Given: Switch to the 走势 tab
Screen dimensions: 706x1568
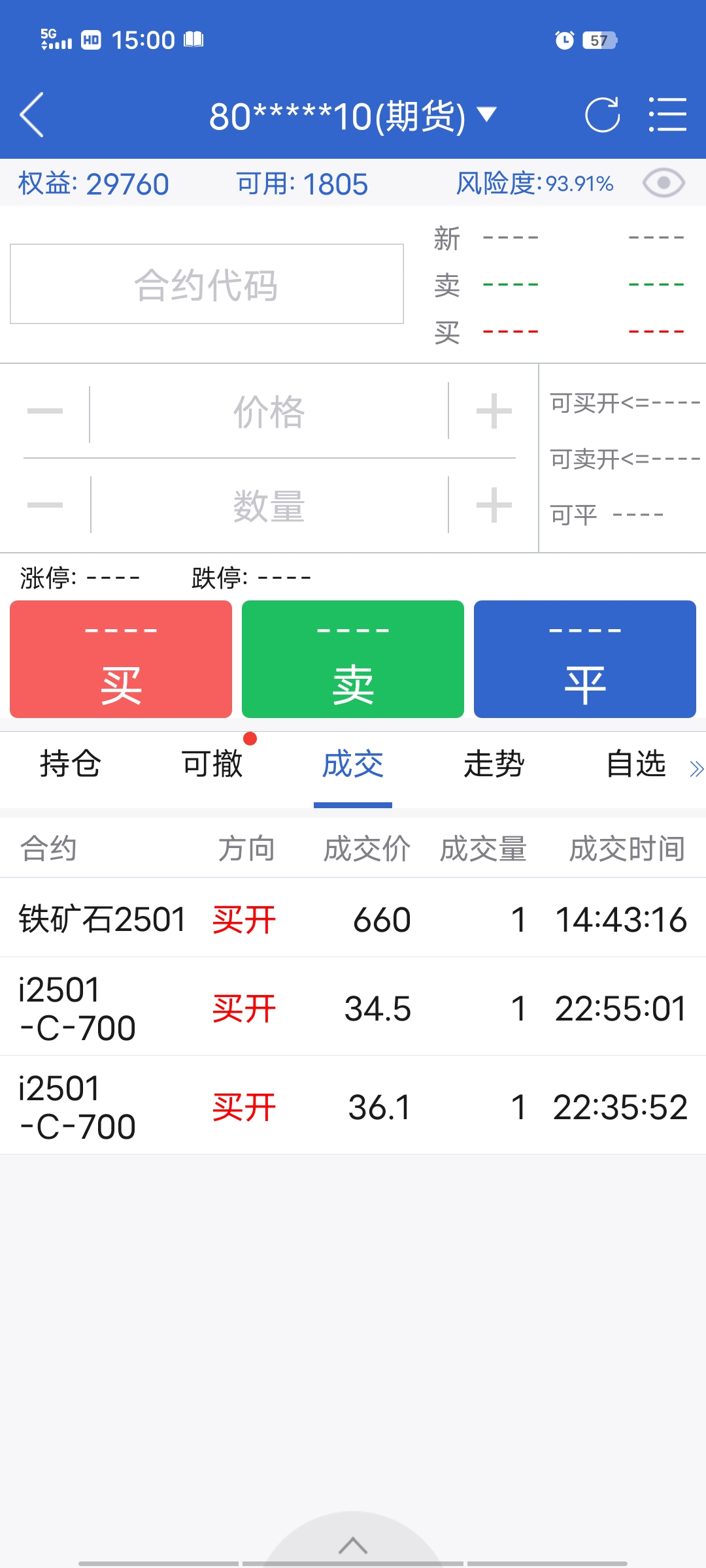Looking at the screenshot, I should pos(494,764).
